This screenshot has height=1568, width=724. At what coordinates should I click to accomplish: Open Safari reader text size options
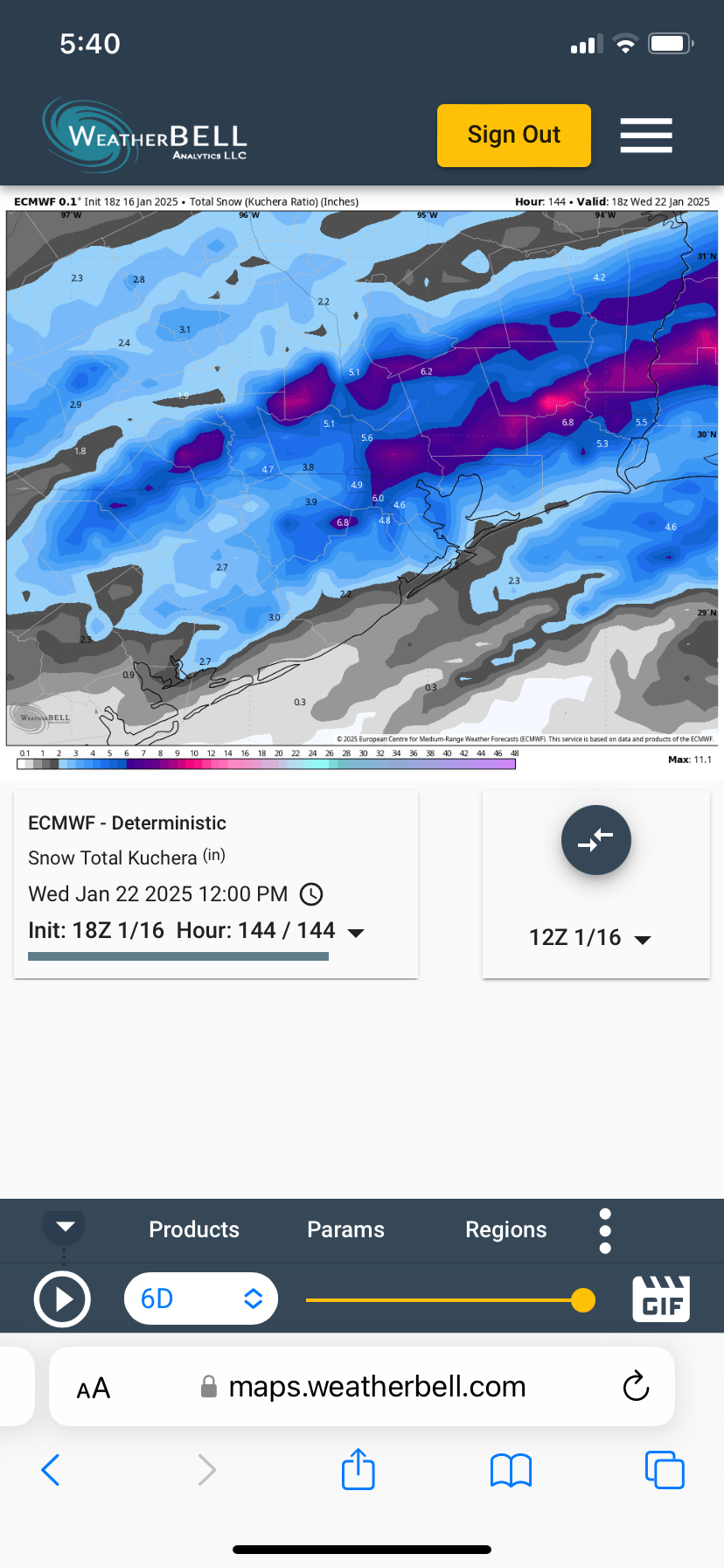94,1388
